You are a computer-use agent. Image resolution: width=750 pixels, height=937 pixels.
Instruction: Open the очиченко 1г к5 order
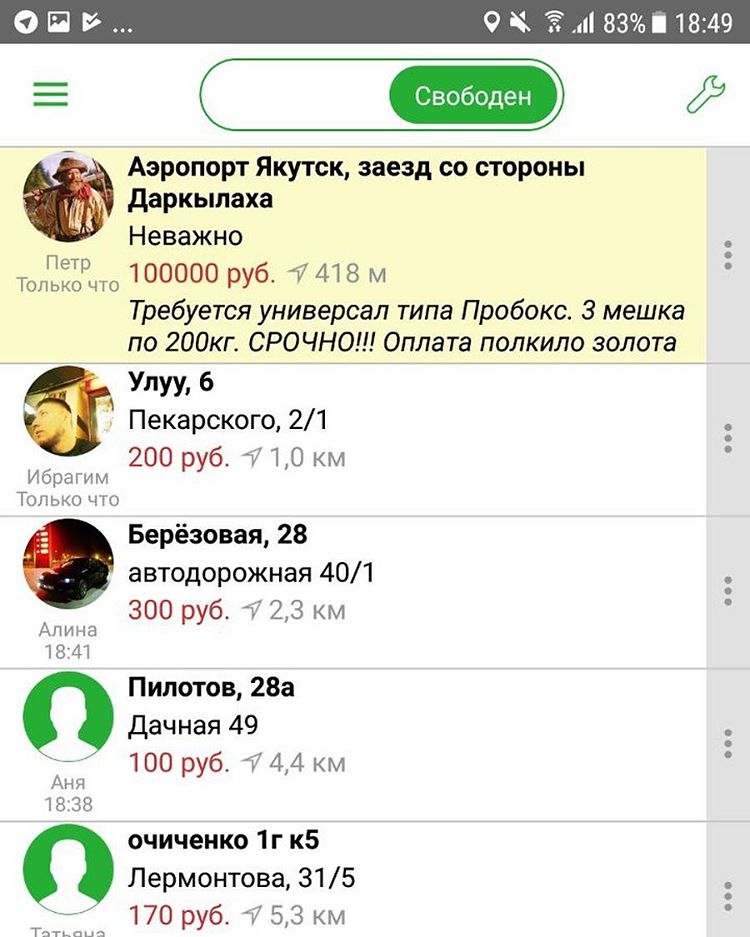tap(400, 878)
